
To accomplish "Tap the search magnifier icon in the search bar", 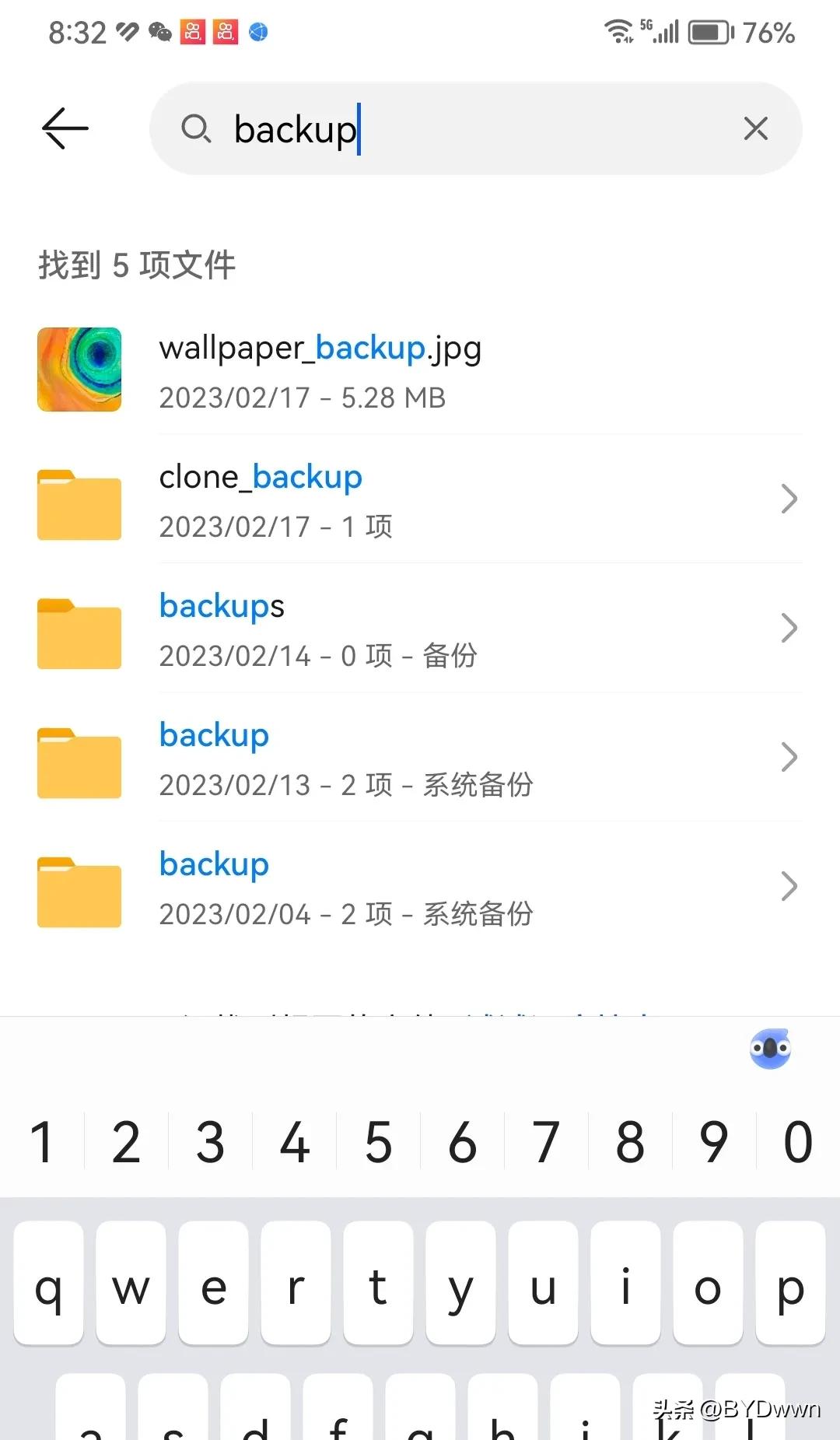I will pyautogui.click(x=197, y=129).
